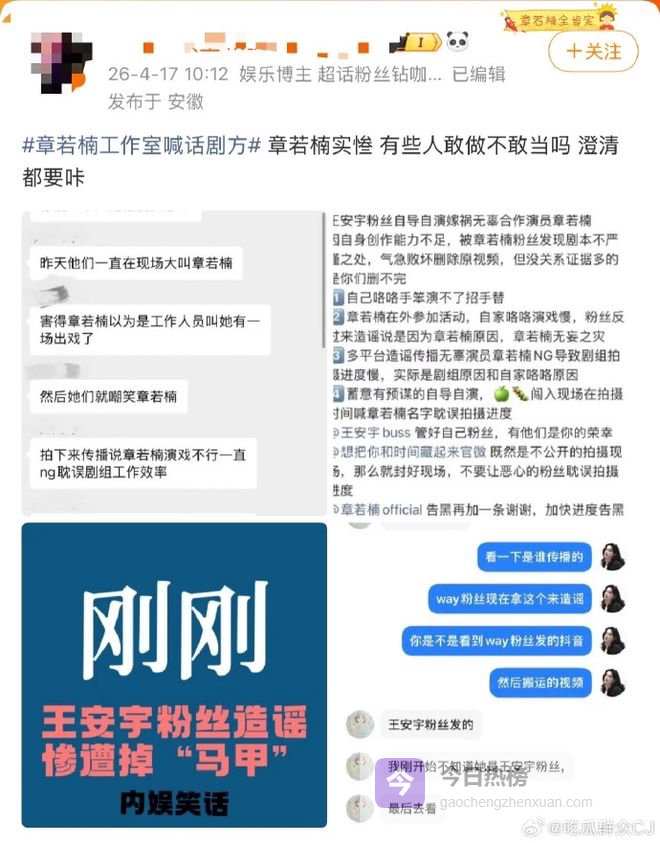660x843 pixels.
Task: Open the #章若楠工作室喊话剧方# hashtag
Action: 142,146
